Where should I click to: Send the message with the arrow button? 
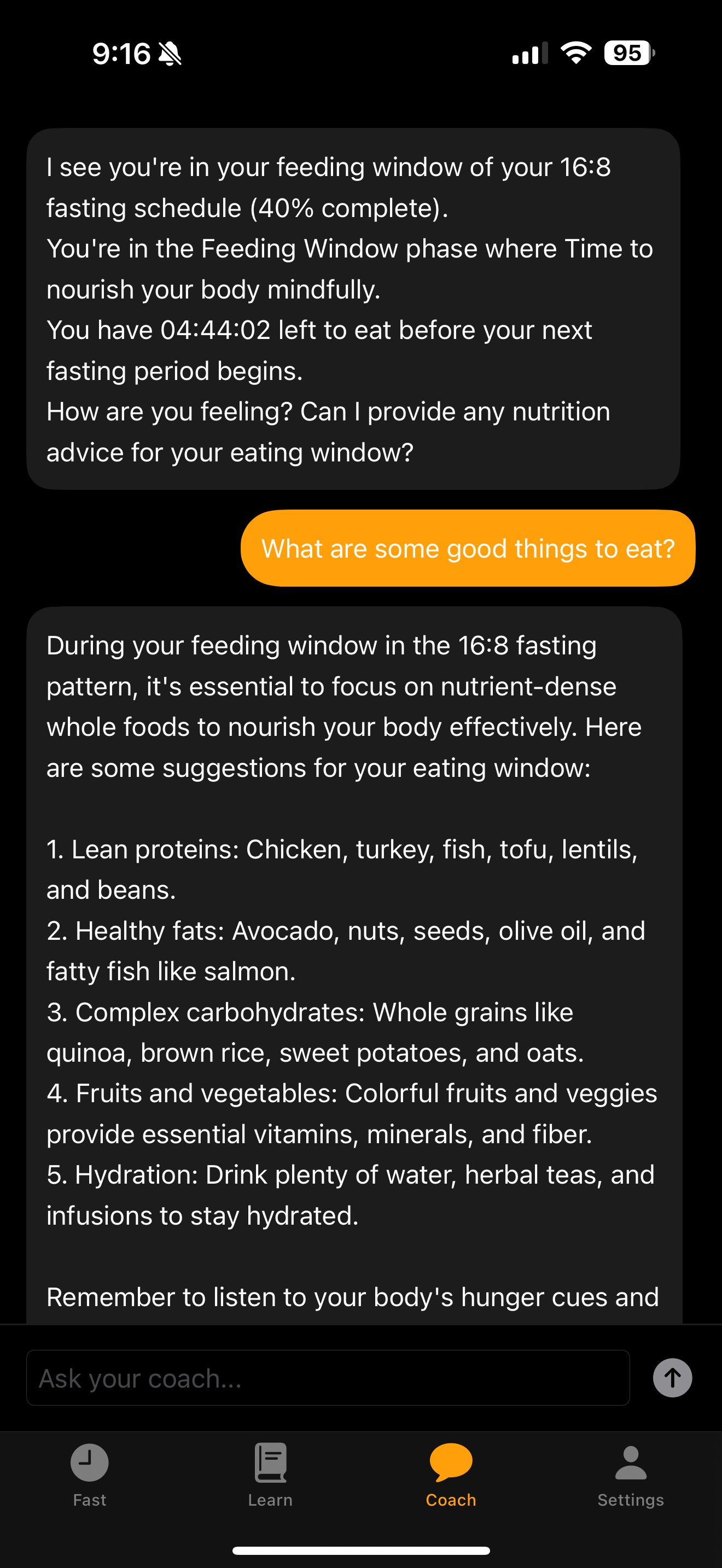(672, 1378)
